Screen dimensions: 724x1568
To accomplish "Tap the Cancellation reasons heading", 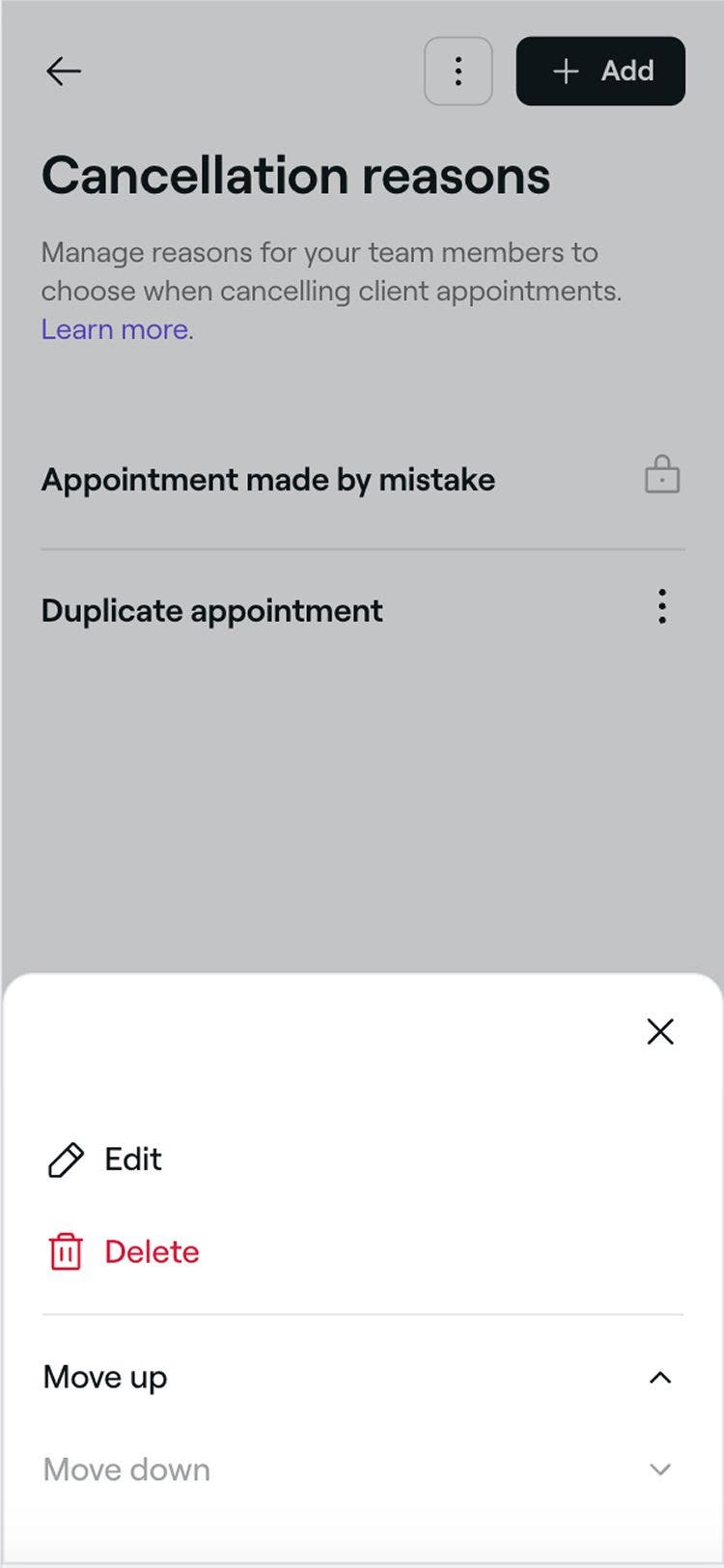I will [x=295, y=175].
